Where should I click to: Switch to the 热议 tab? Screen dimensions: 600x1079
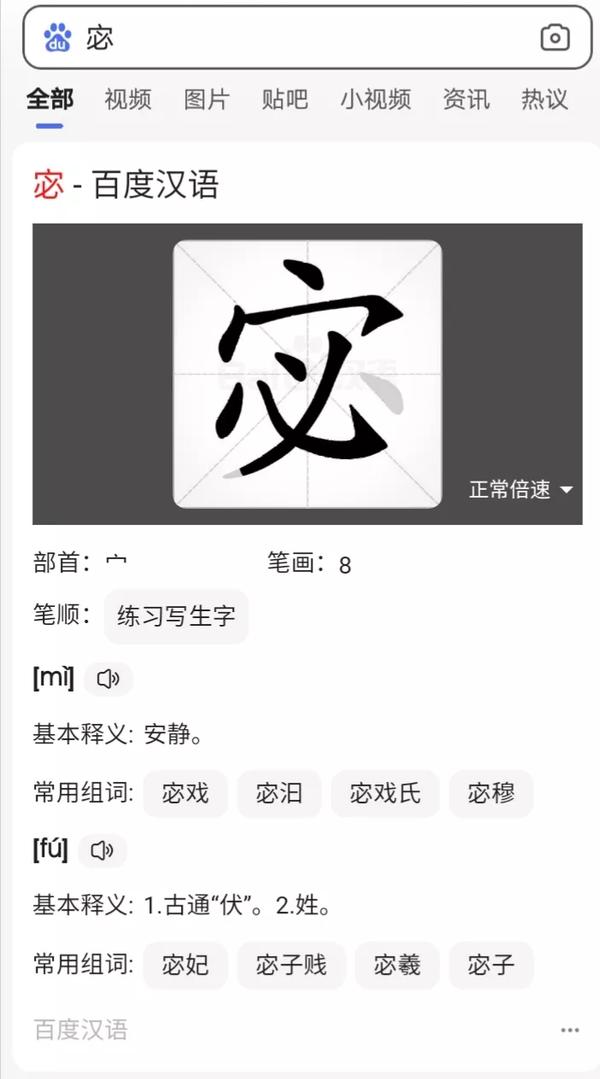[544, 99]
